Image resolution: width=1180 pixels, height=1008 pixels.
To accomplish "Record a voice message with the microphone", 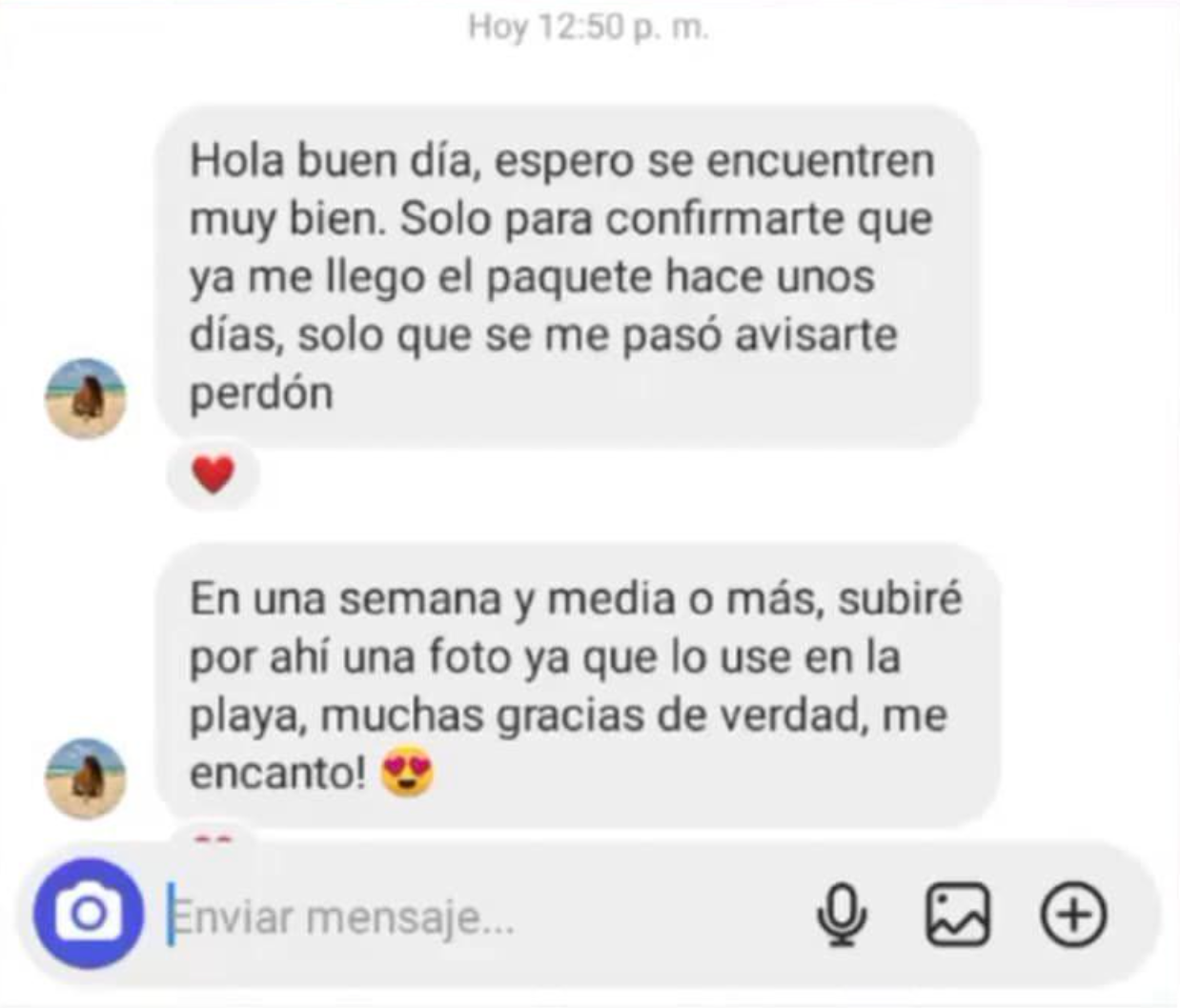I will [x=843, y=916].
